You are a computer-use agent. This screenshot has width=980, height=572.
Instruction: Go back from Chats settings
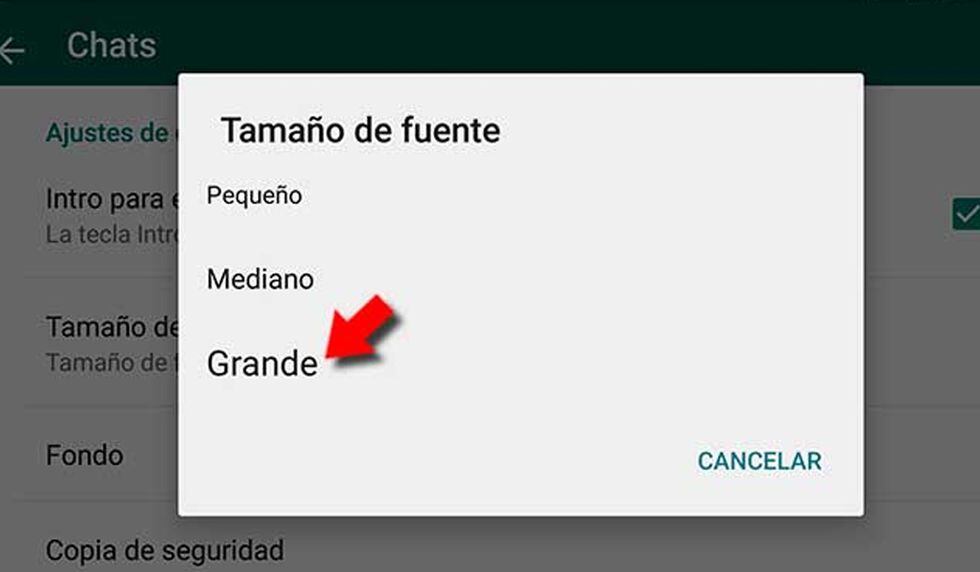coord(14,48)
